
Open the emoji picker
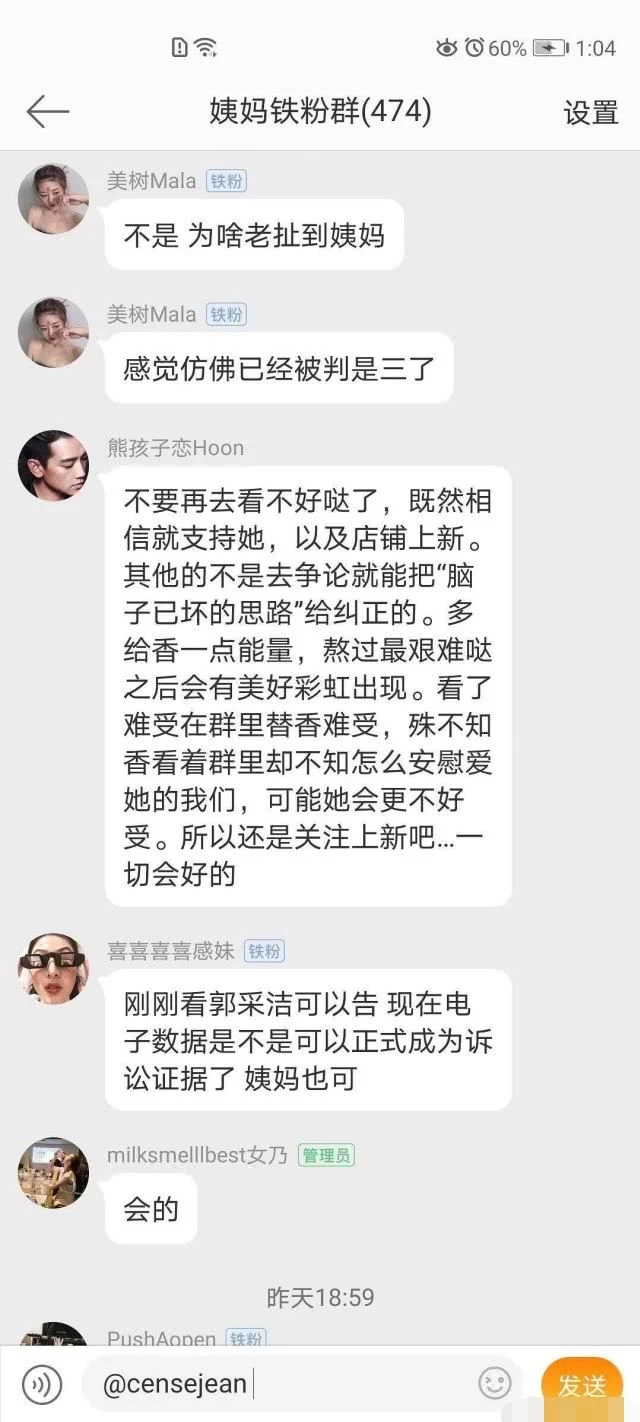click(495, 1384)
